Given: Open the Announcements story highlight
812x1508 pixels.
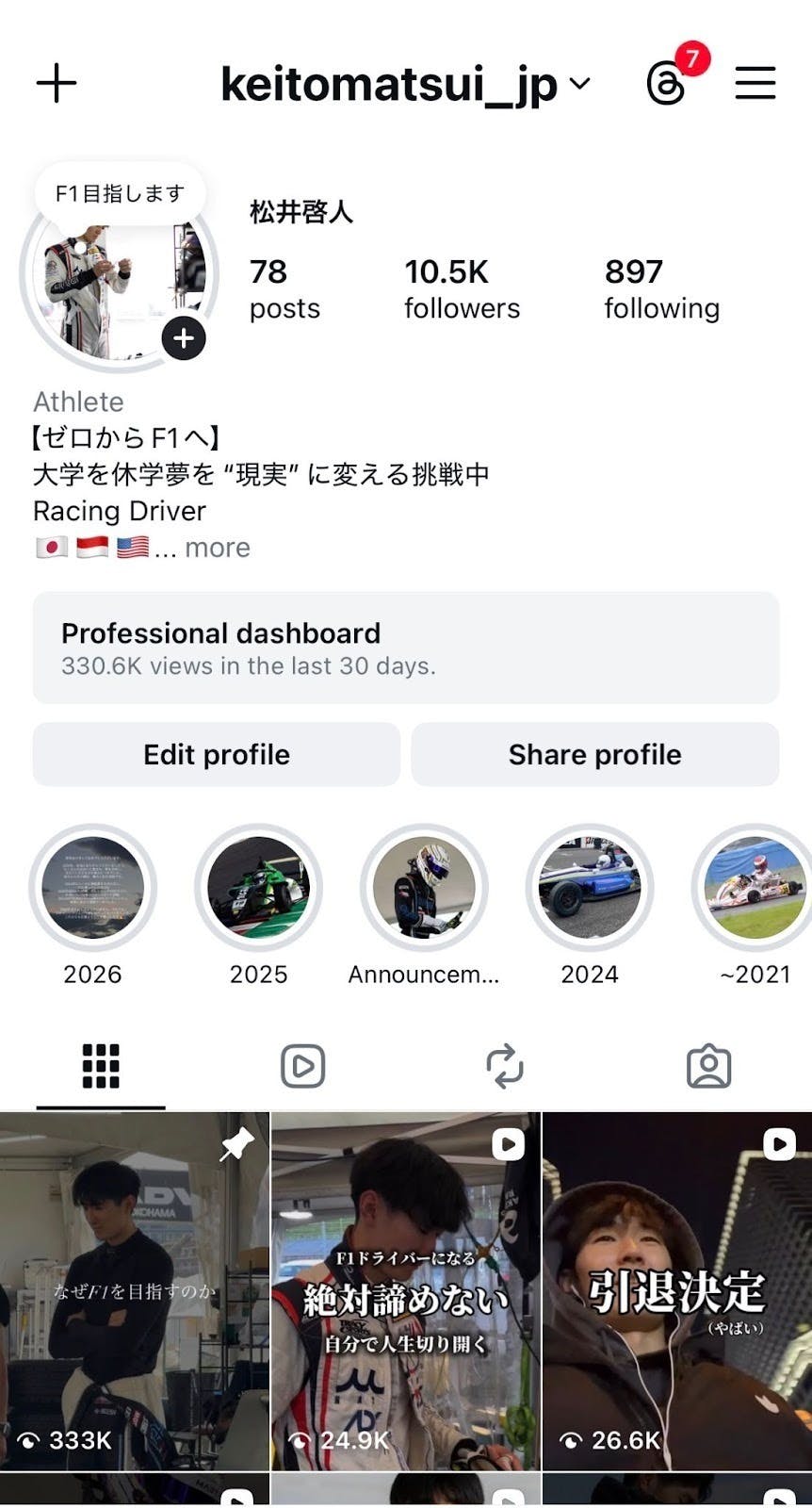Looking at the screenshot, I should point(424,888).
